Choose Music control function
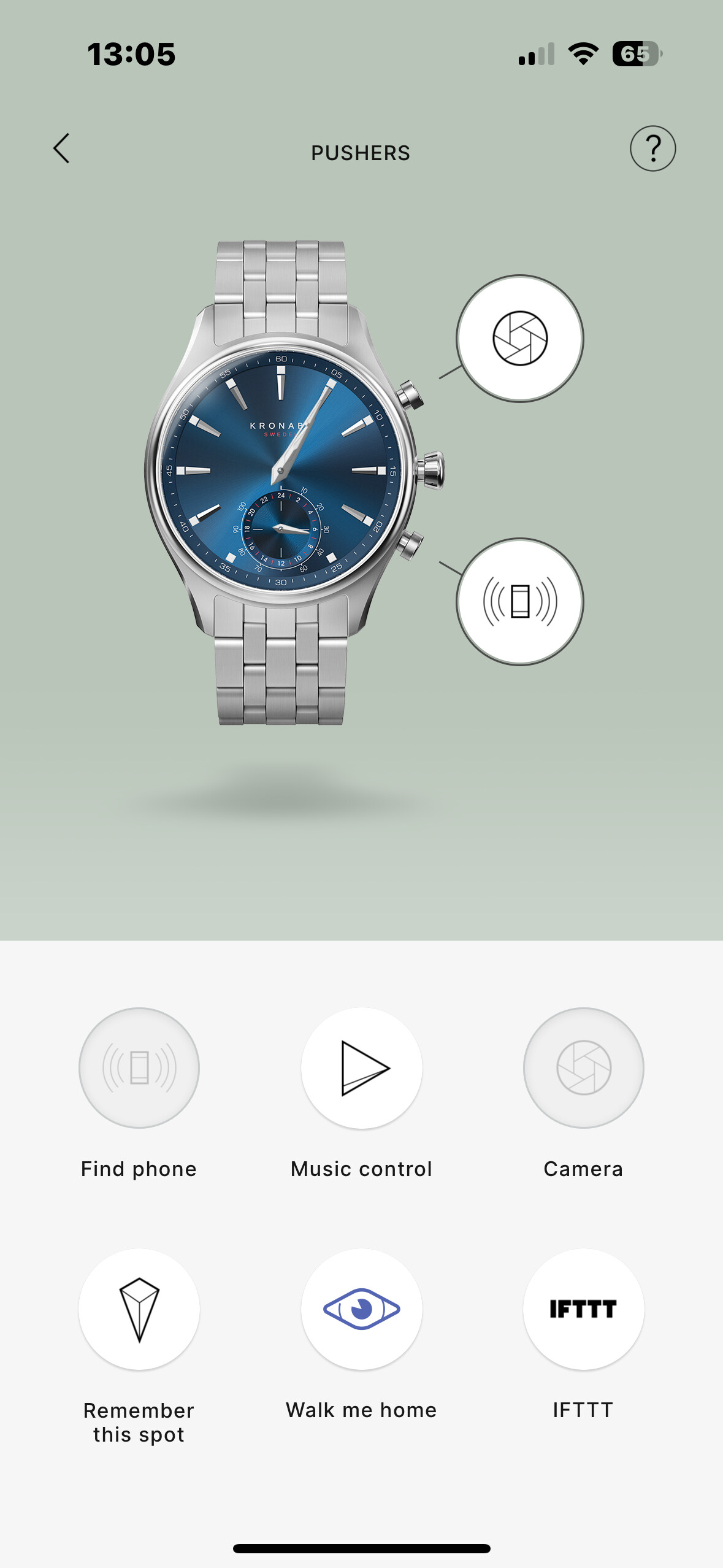The height and width of the screenshot is (1568, 723). [x=361, y=1067]
